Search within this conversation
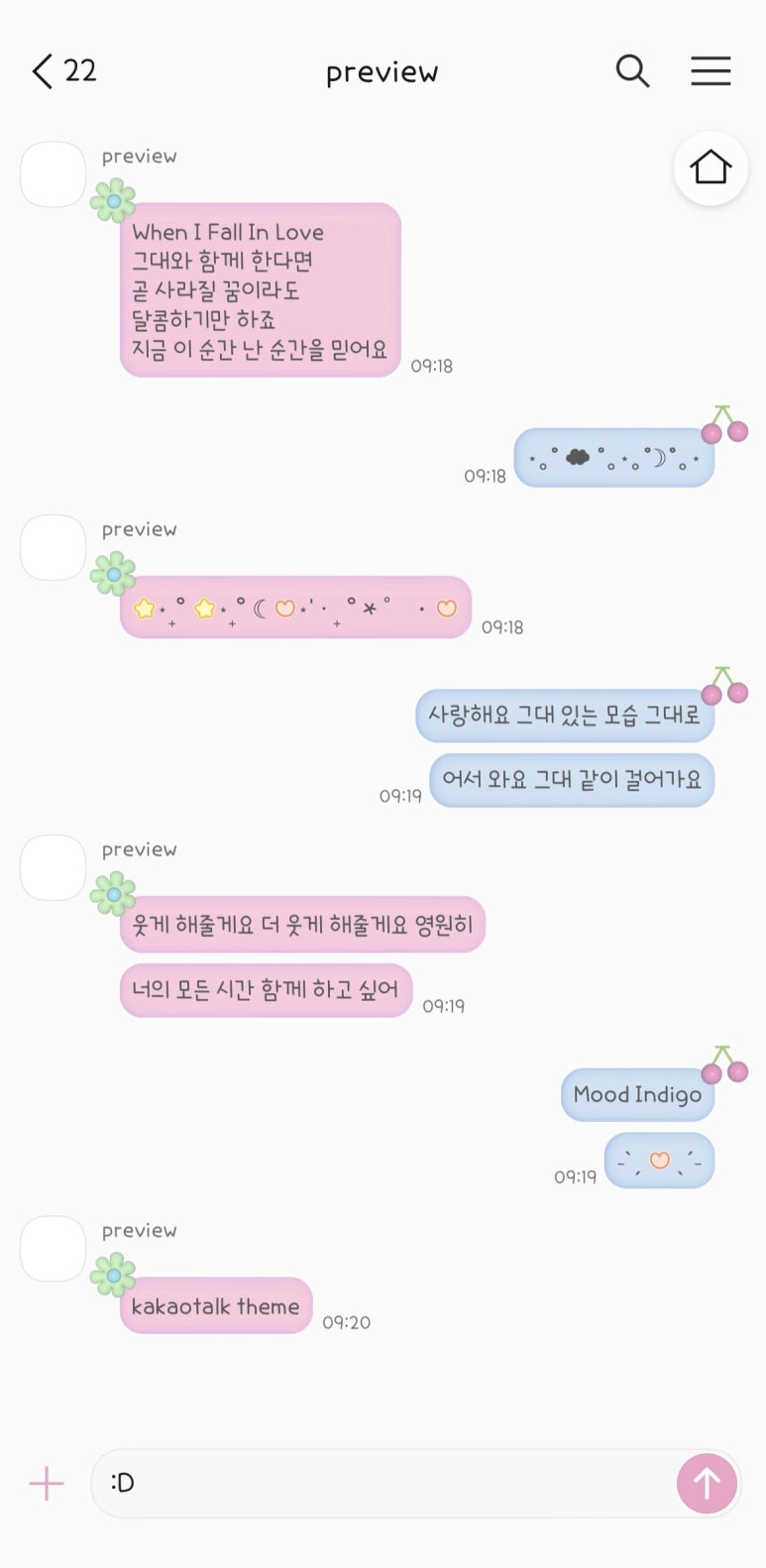This screenshot has height=1568, width=766. click(632, 71)
